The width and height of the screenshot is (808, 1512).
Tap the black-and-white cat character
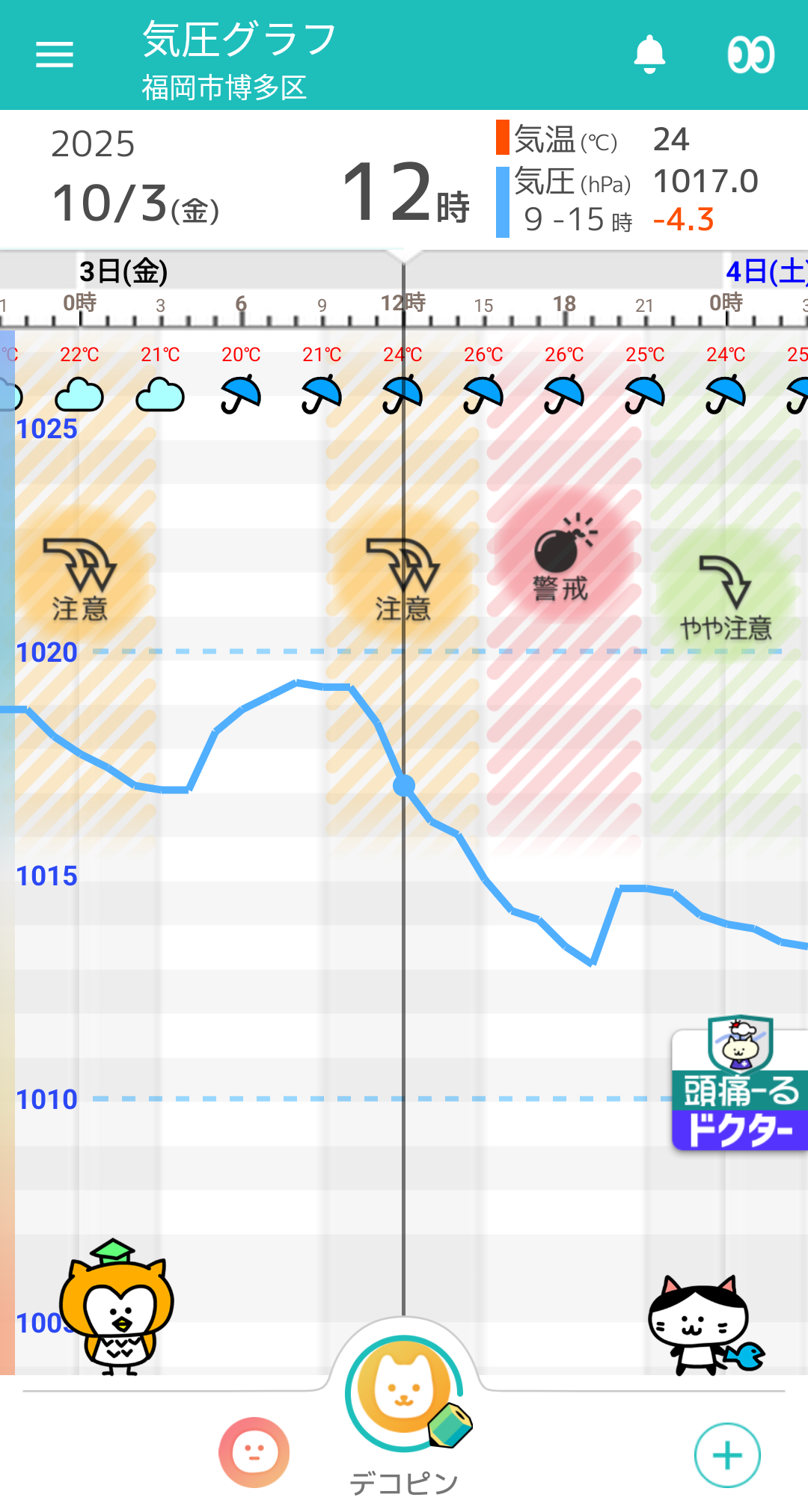[705, 1324]
